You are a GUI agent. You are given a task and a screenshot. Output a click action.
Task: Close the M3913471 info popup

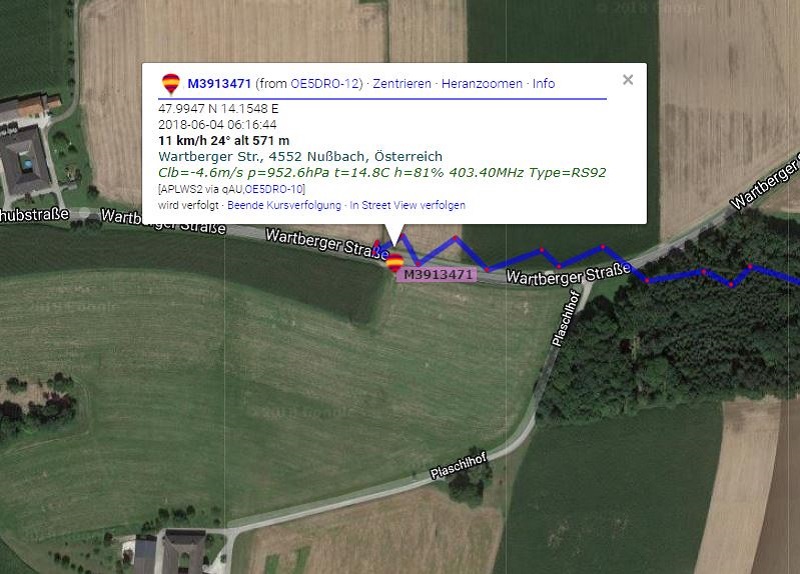628,80
